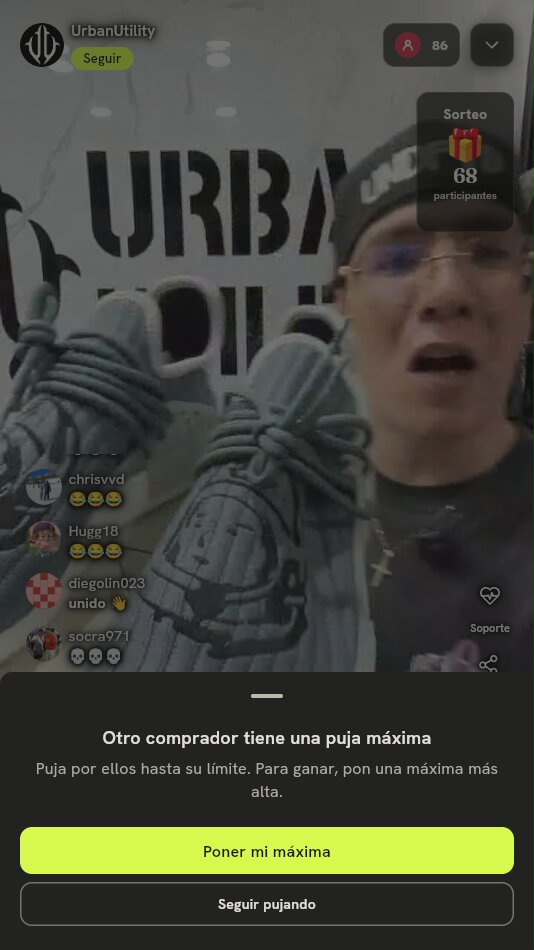Follow UrbanUtility with the Seguir button
The width and height of the screenshot is (534, 950).
[x=102, y=59]
